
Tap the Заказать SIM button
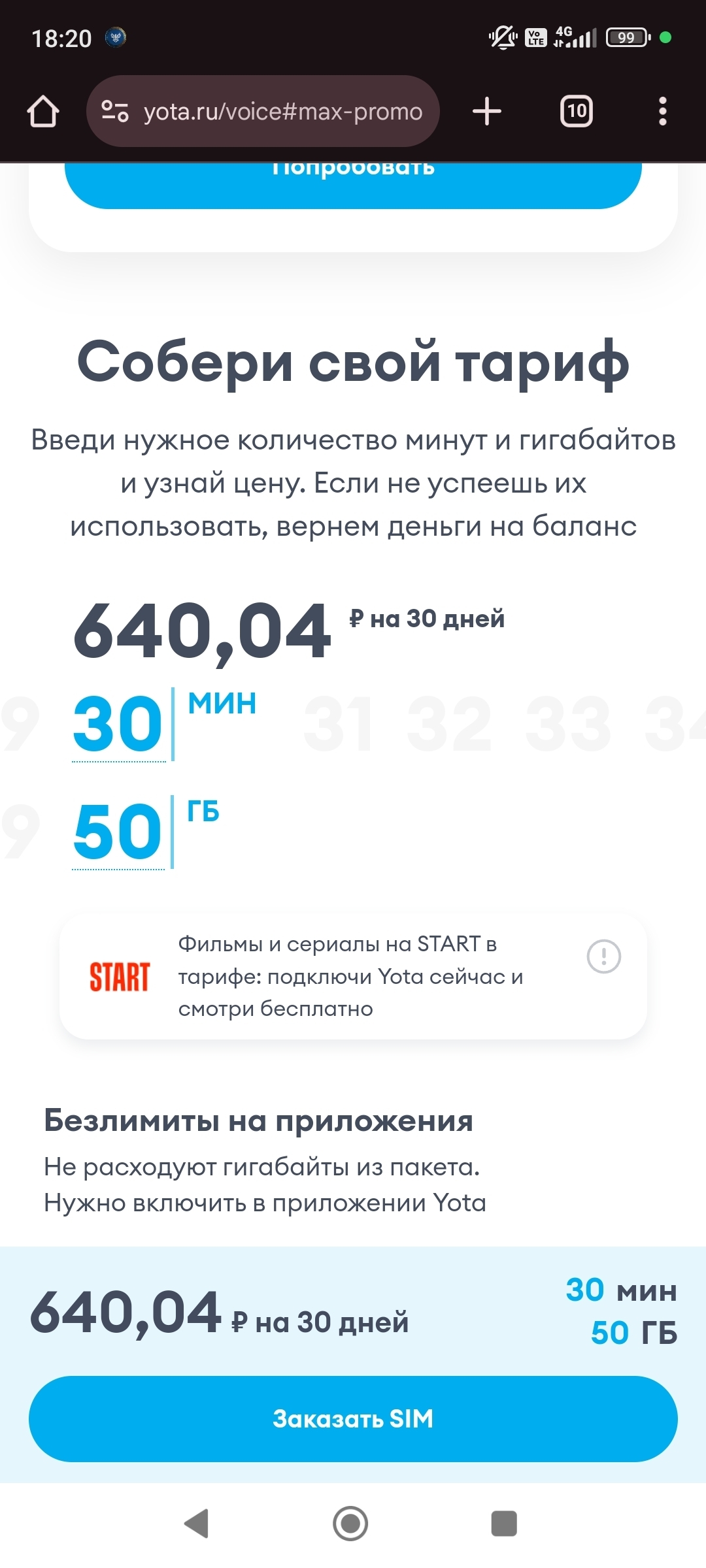(353, 1418)
